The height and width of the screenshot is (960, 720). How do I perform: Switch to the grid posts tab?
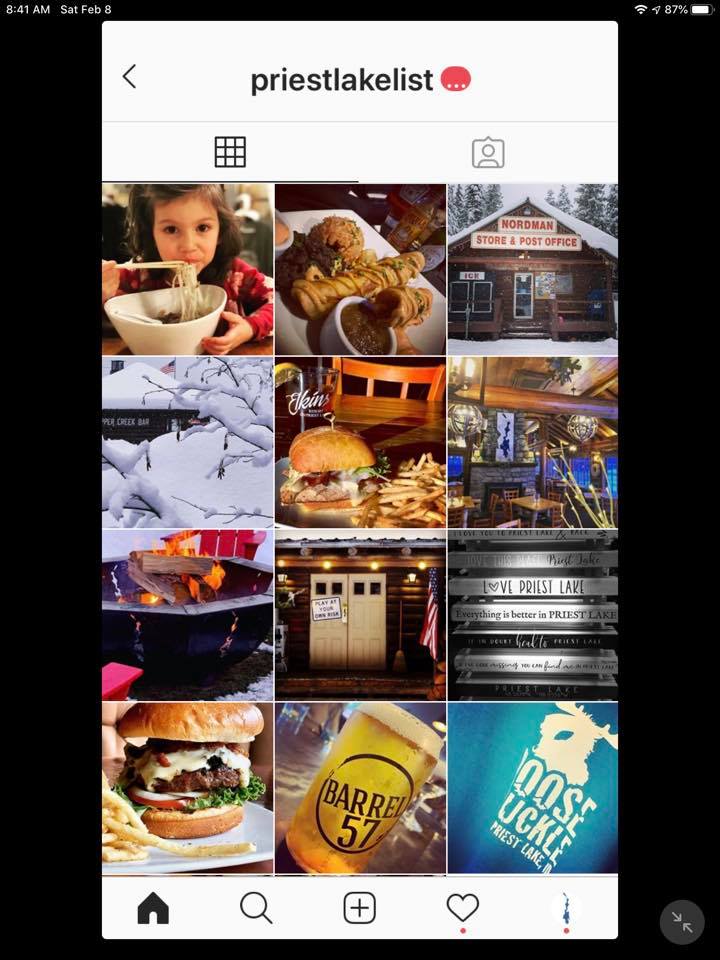point(230,153)
